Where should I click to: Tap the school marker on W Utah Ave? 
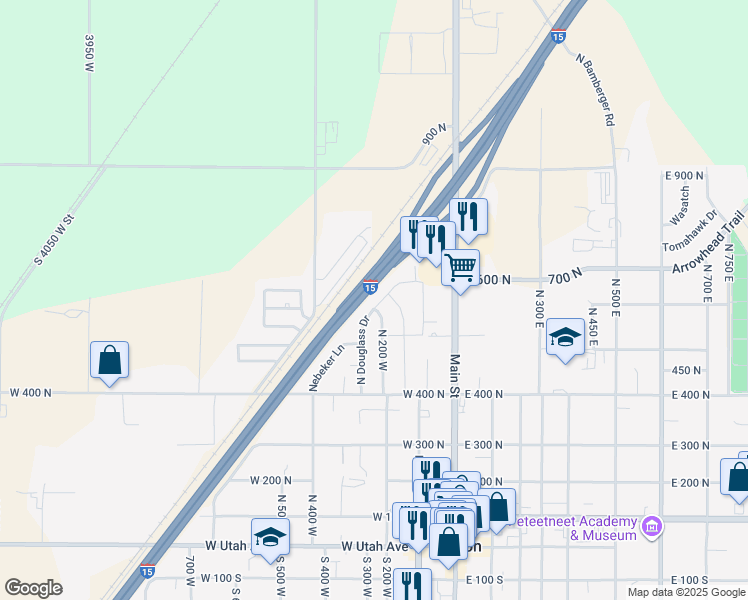270,537
